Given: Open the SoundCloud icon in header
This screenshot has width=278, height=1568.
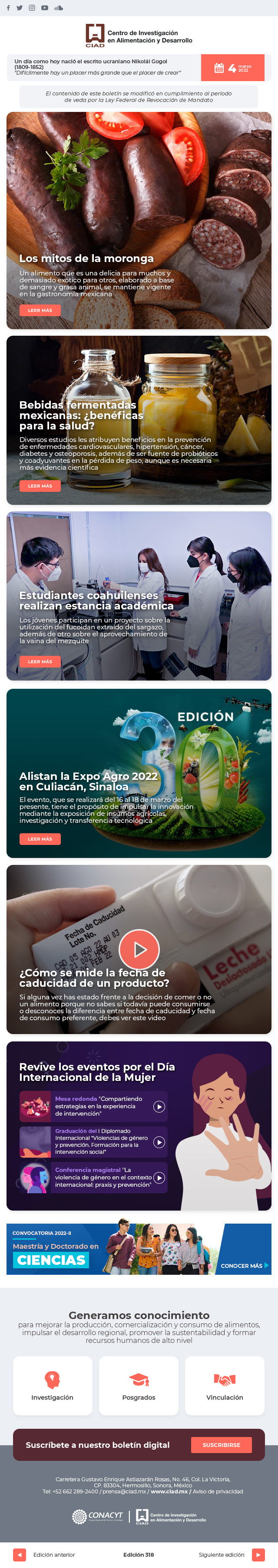Looking at the screenshot, I should click(x=59, y=8).
